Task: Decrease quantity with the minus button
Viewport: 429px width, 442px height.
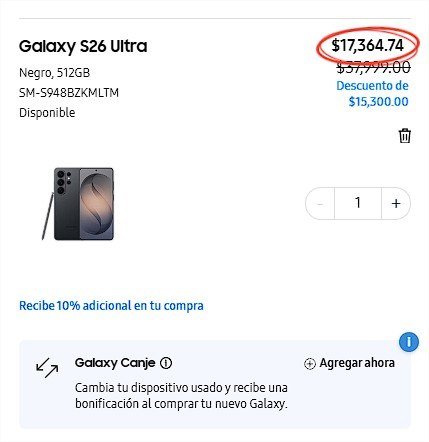Action: click(x=320, y=203)
